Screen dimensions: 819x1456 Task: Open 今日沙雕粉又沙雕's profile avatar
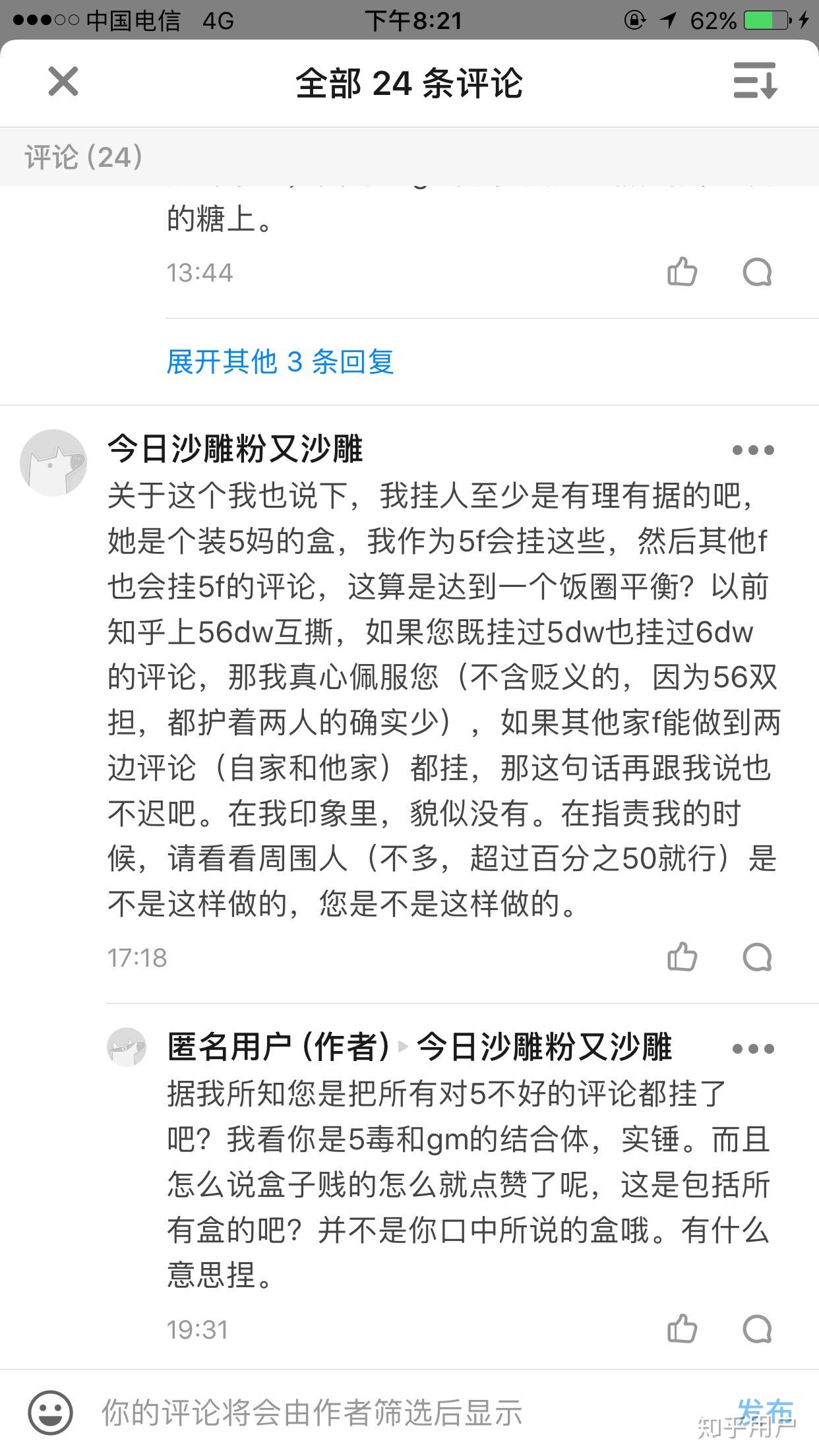coord(53,462)
